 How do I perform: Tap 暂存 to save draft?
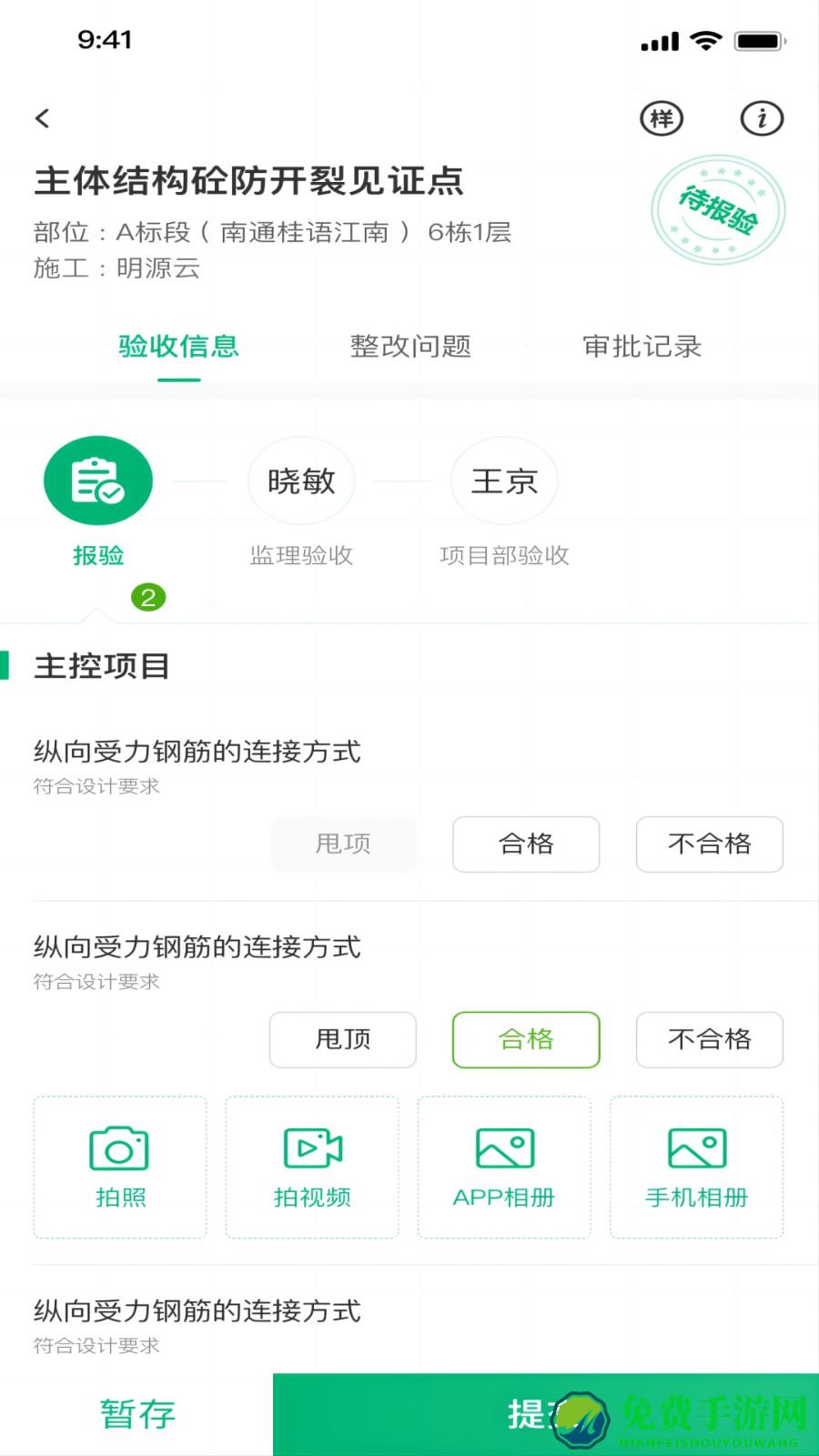pyautogui.click(x=136, y=1413)
